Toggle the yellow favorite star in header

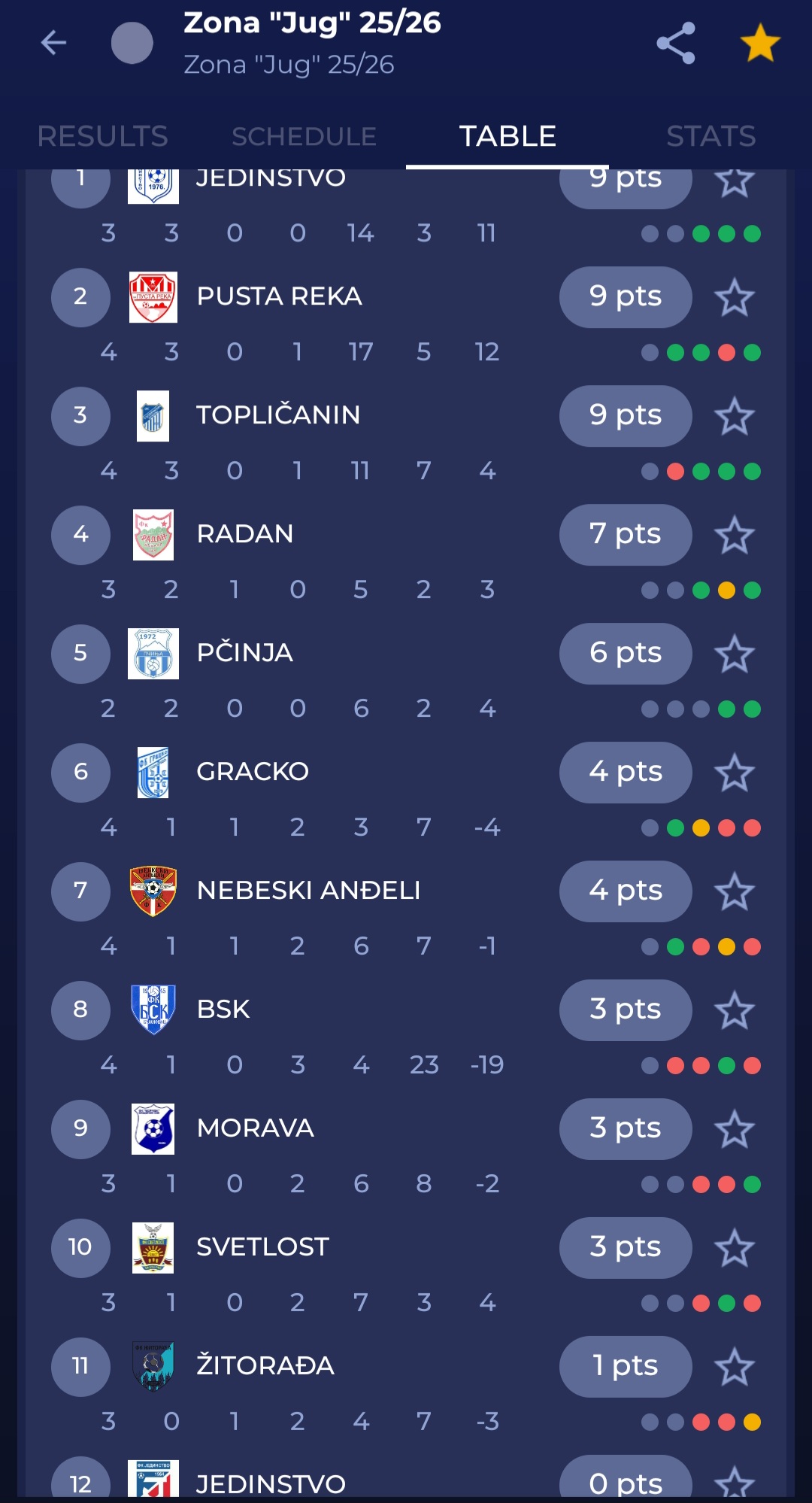[760, 43]
